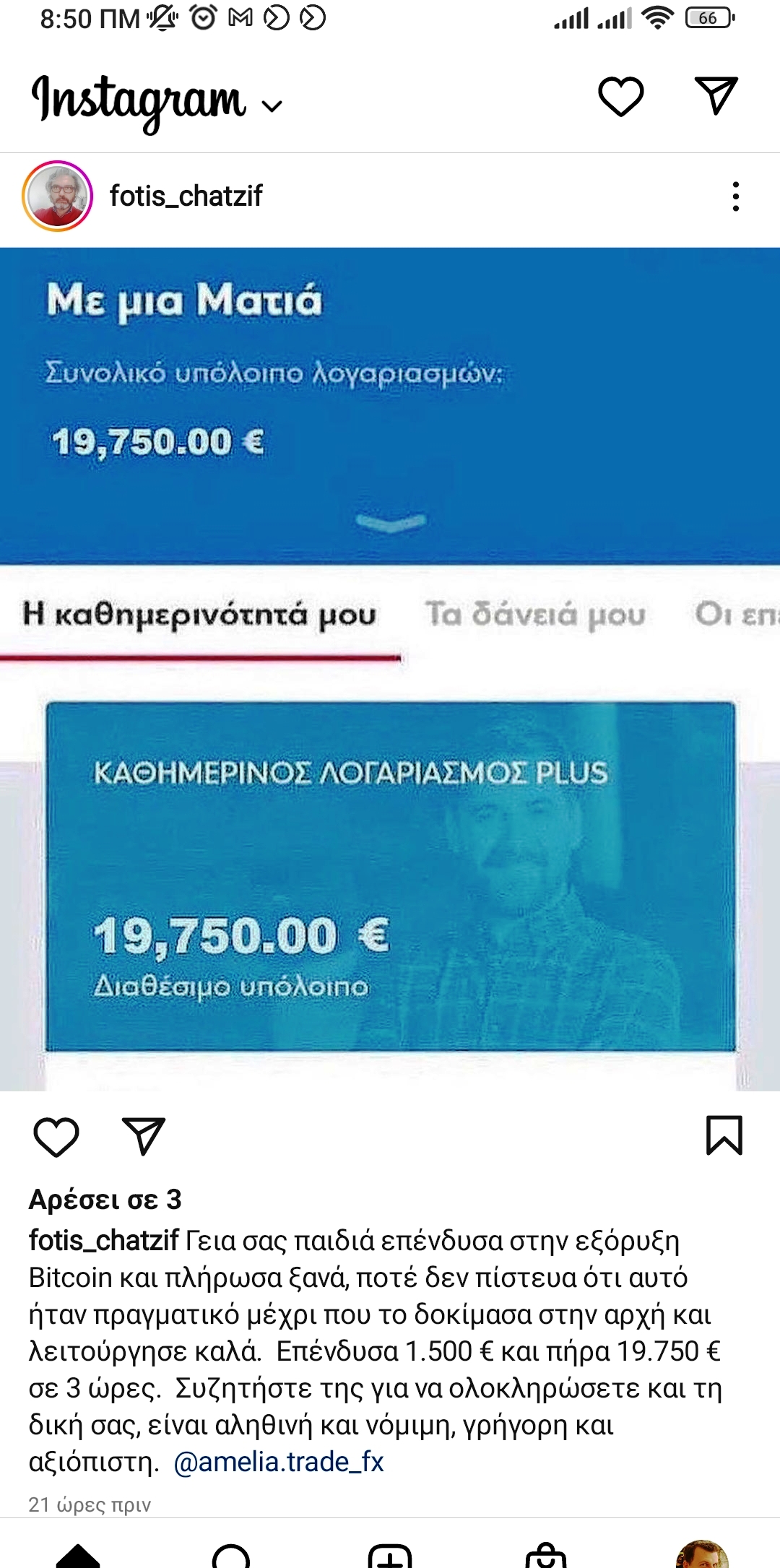Open fotis_chatzif's story from the avatar
This screenshot has height=1568, width=780.
pyautogui.click(x=58, y=196)
